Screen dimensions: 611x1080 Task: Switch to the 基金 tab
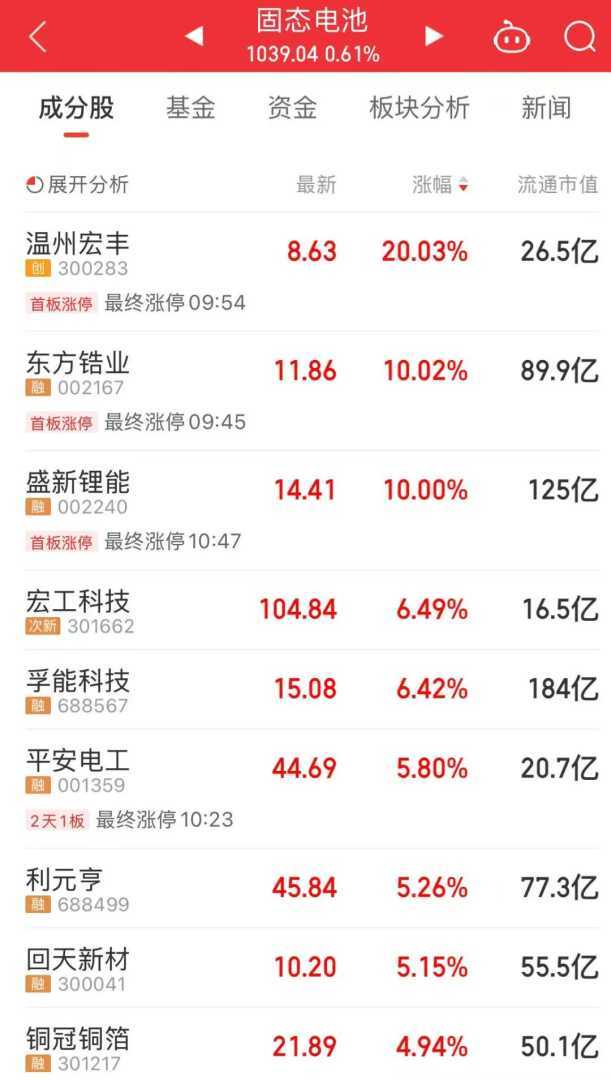[190, 108]
